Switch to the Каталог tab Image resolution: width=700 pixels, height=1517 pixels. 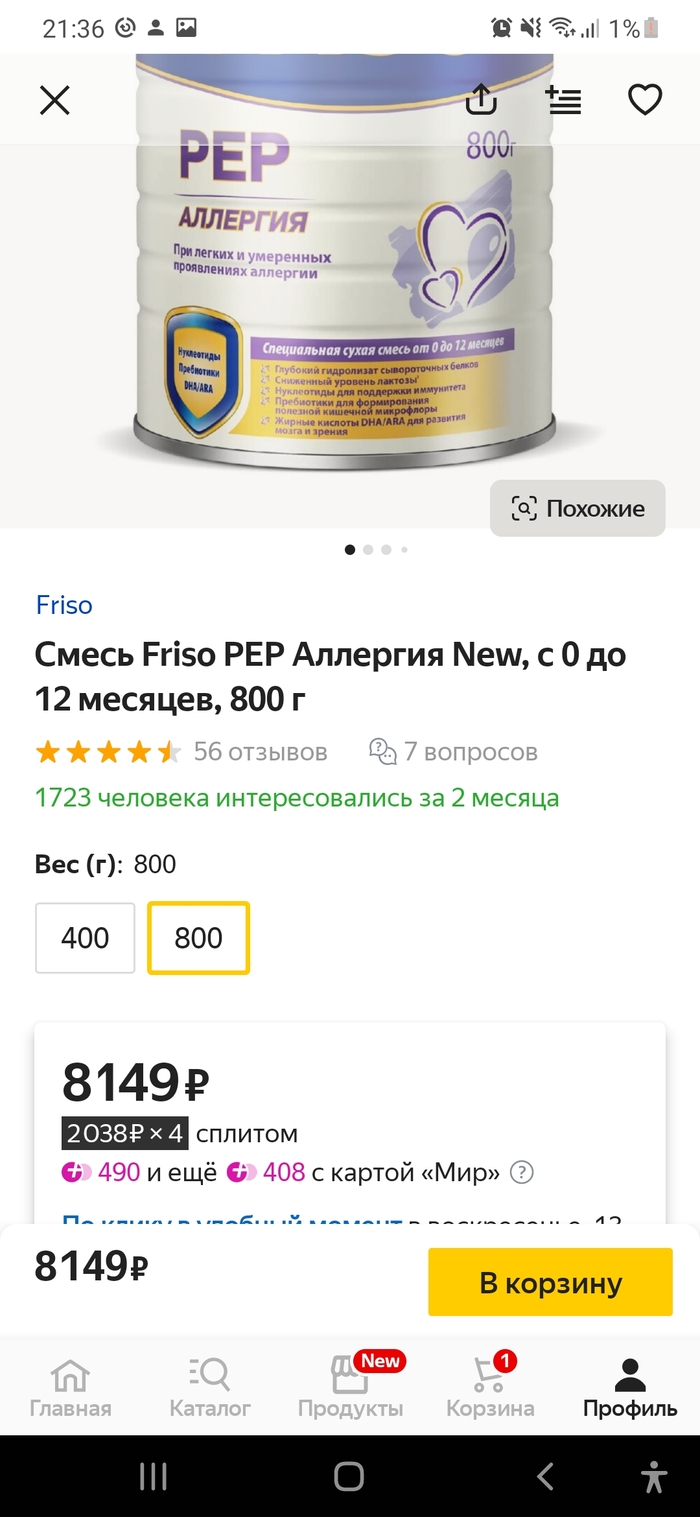pyautogui.click(x=210, y=1386)
